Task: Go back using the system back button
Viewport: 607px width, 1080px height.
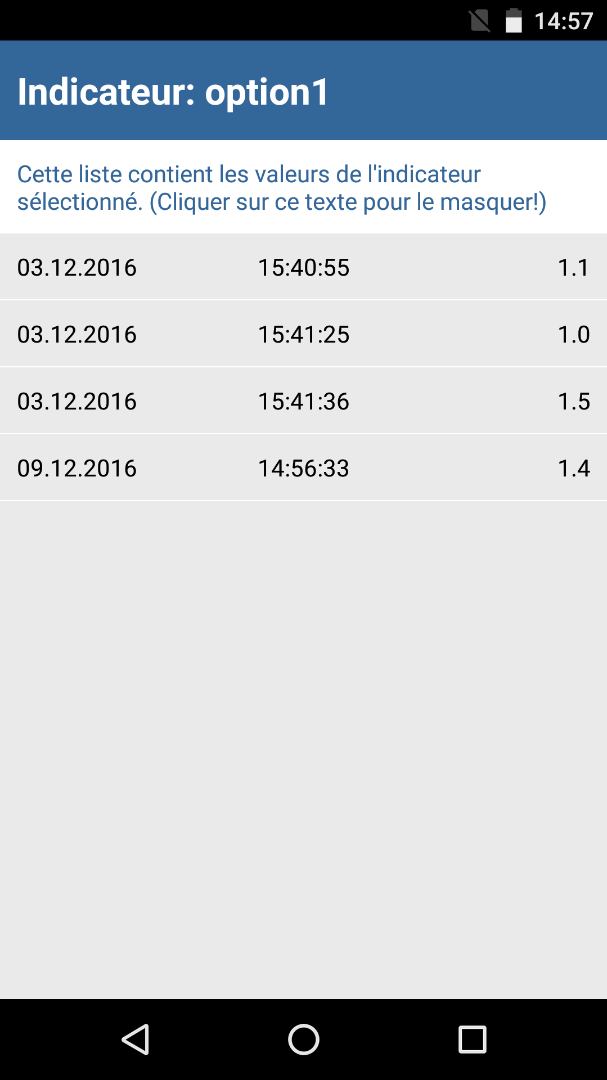Action: pos(135,1039)
